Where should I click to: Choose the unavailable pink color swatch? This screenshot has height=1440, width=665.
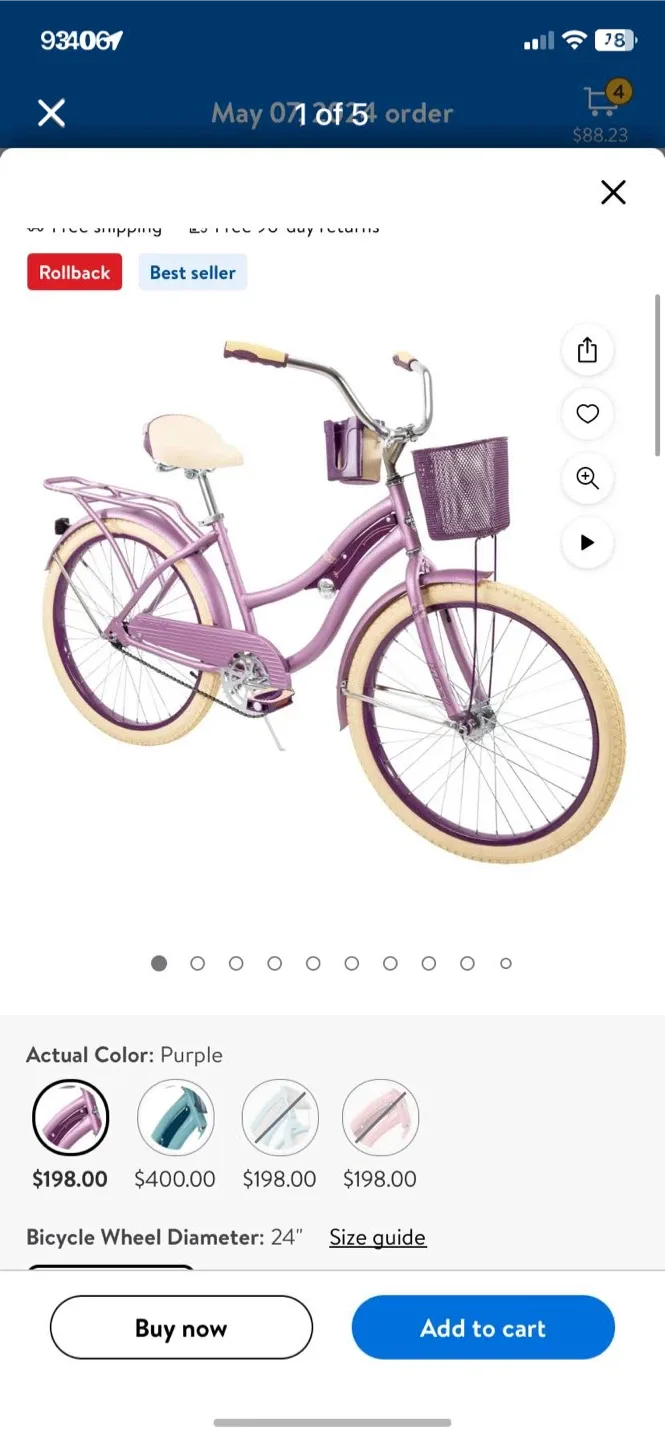click(x=380, y=1117)
